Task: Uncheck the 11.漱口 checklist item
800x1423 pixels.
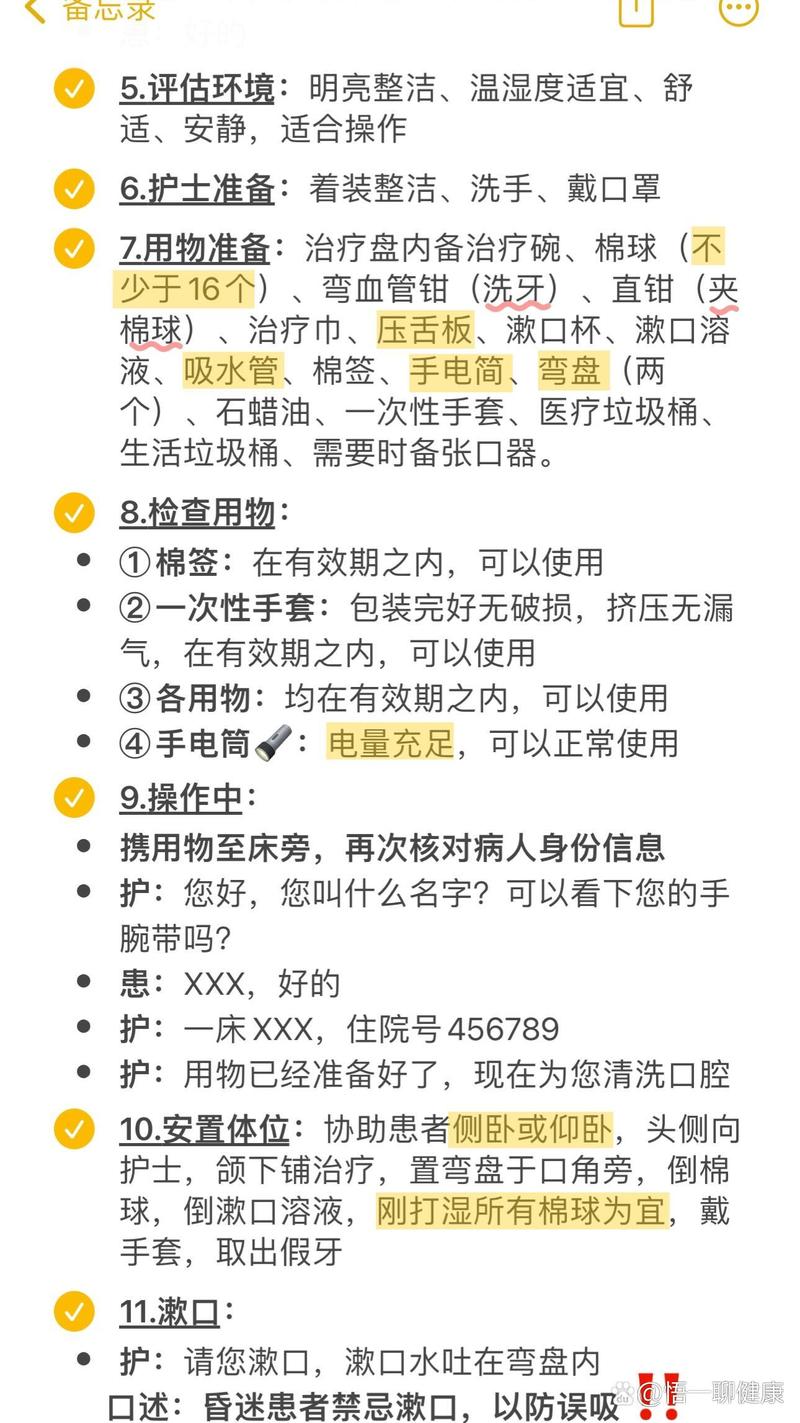Action: point(74,1311)
